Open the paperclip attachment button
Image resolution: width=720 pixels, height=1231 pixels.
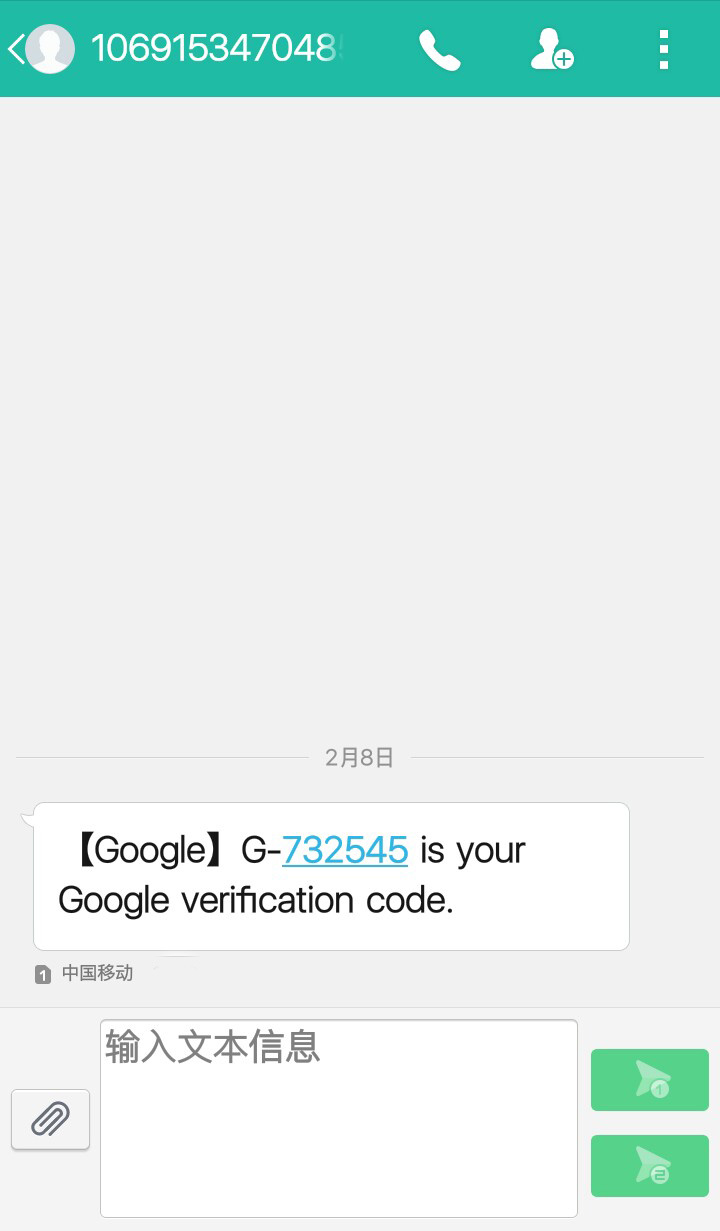pyautogui.click(x=51, y=1119)
